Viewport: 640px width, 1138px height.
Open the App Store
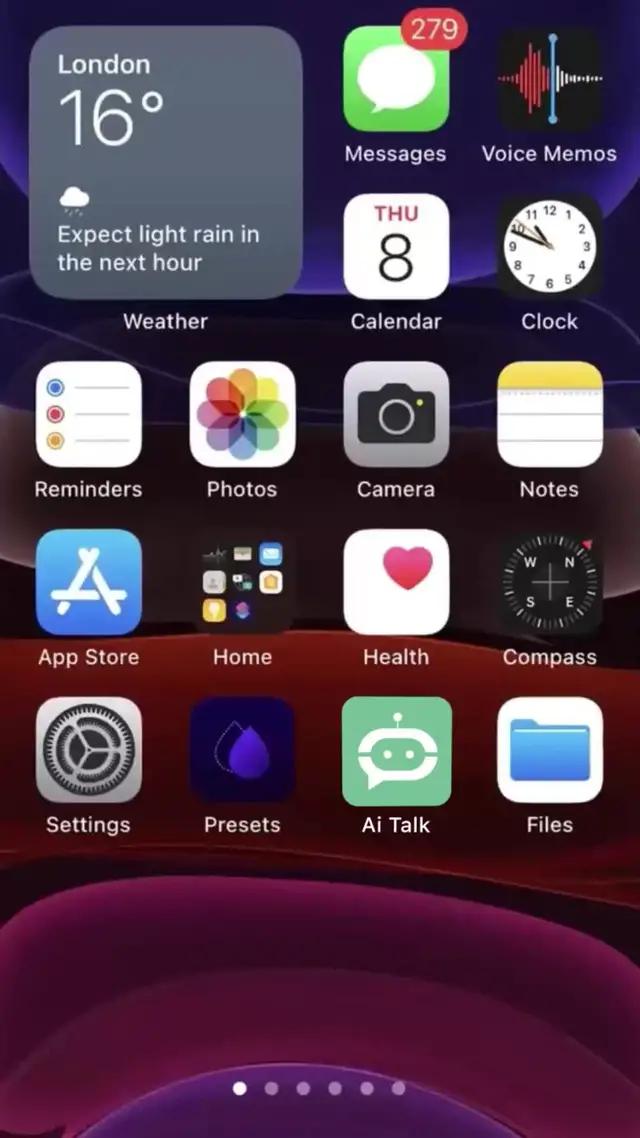coord(89,582)
